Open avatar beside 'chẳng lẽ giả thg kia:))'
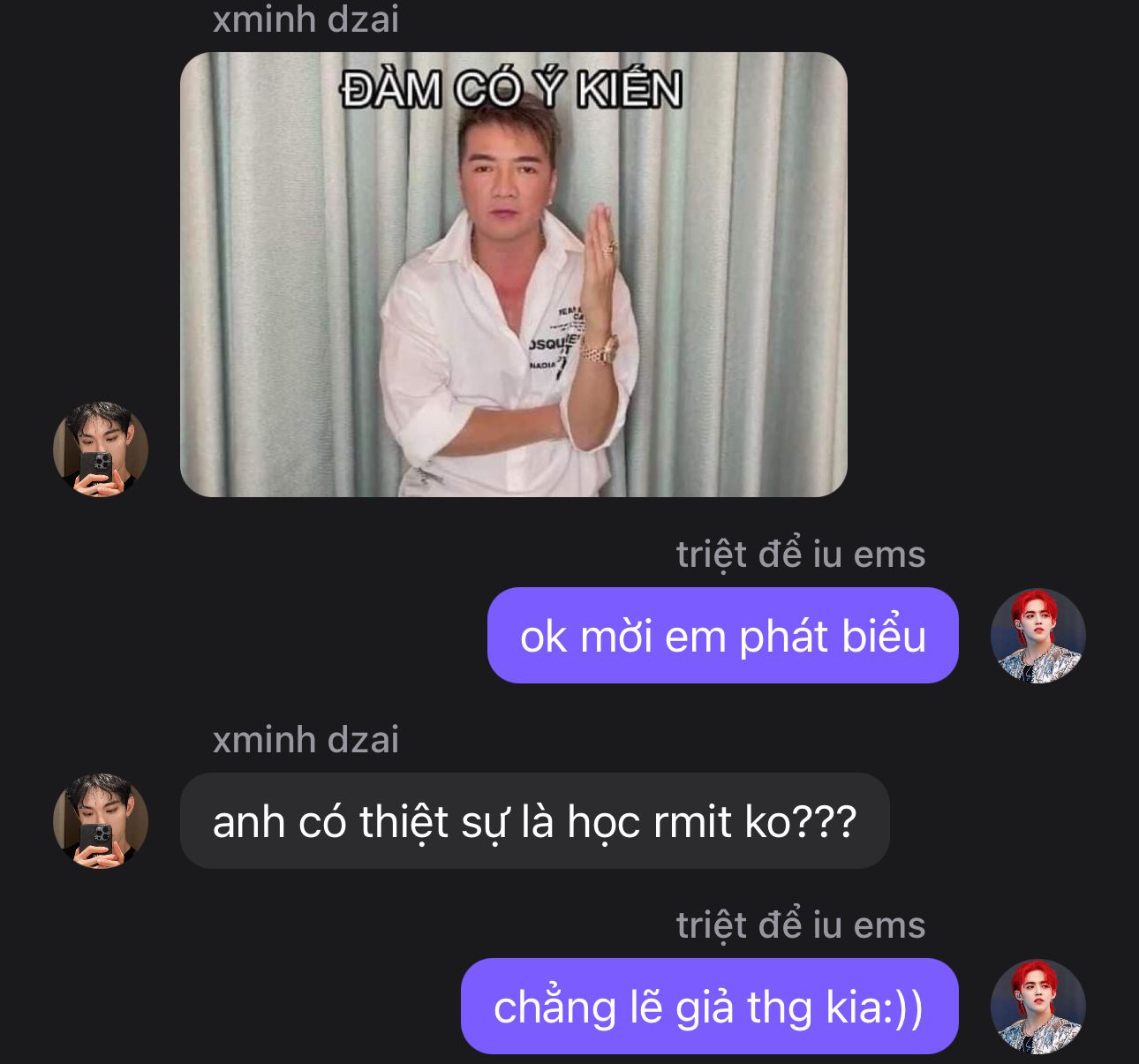Screen dimensions: 1139x1064 tap(1038, 1007)
